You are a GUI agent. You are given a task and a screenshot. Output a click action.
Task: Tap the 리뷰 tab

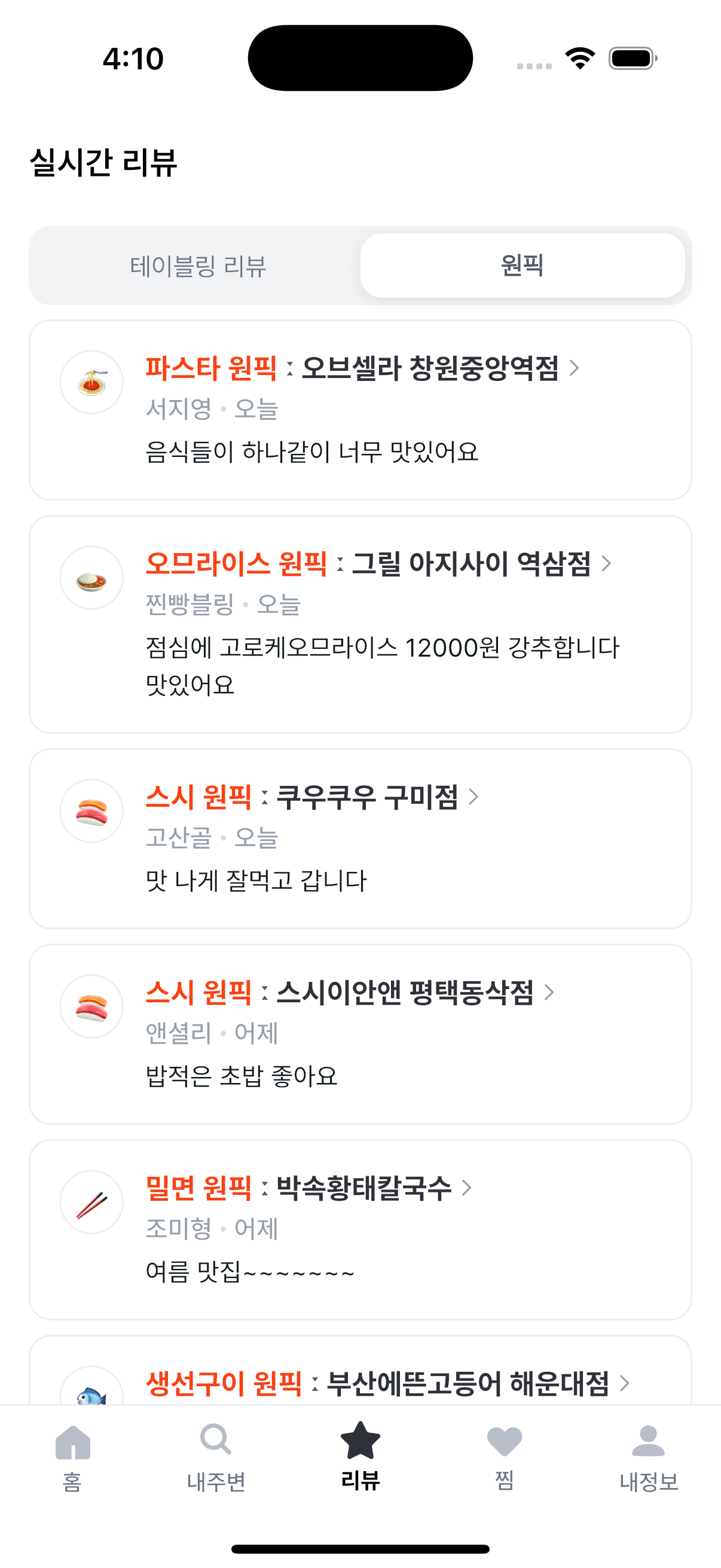(x=360, y=1458)
